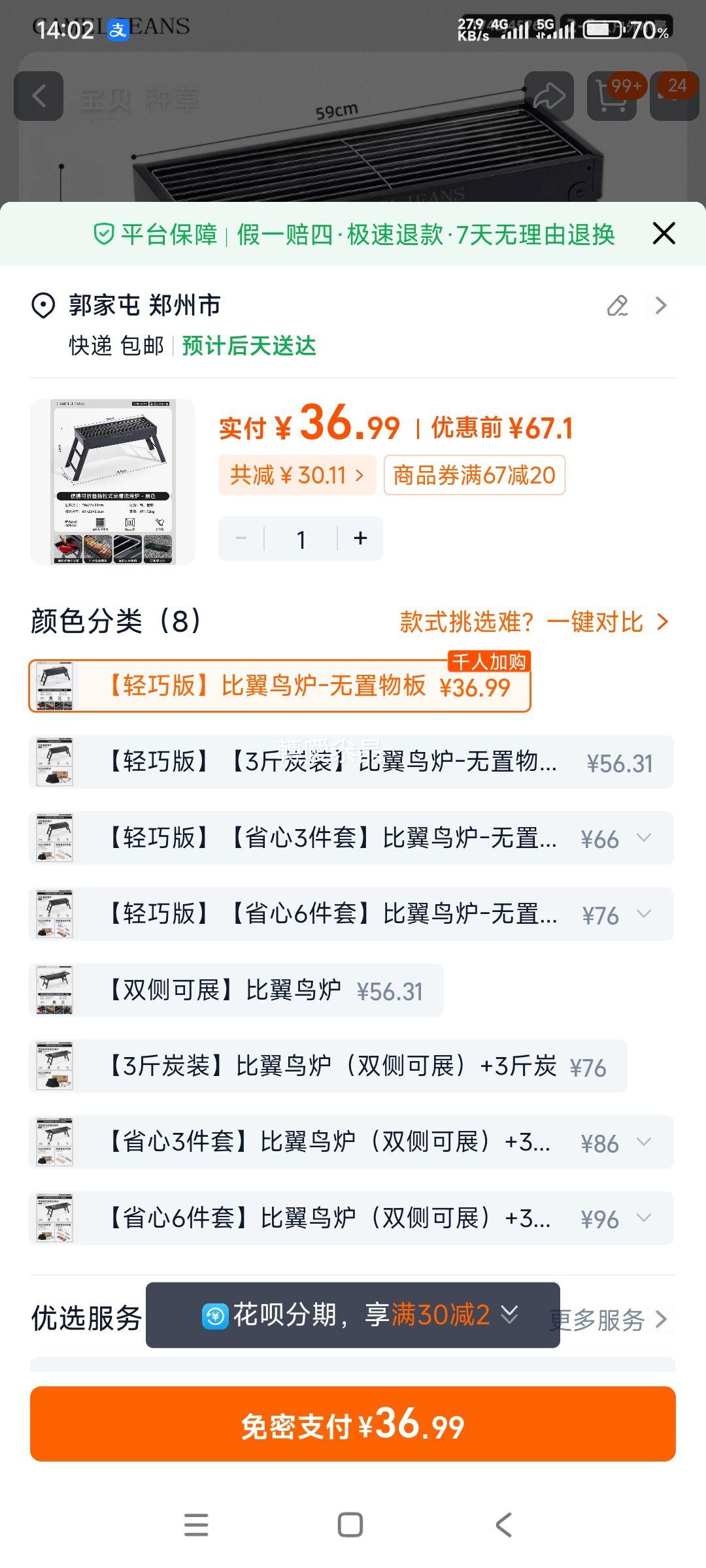Increase quantity with the plus stepper
This screenshot has height=1568, width=706.
[x=360, y=538]
